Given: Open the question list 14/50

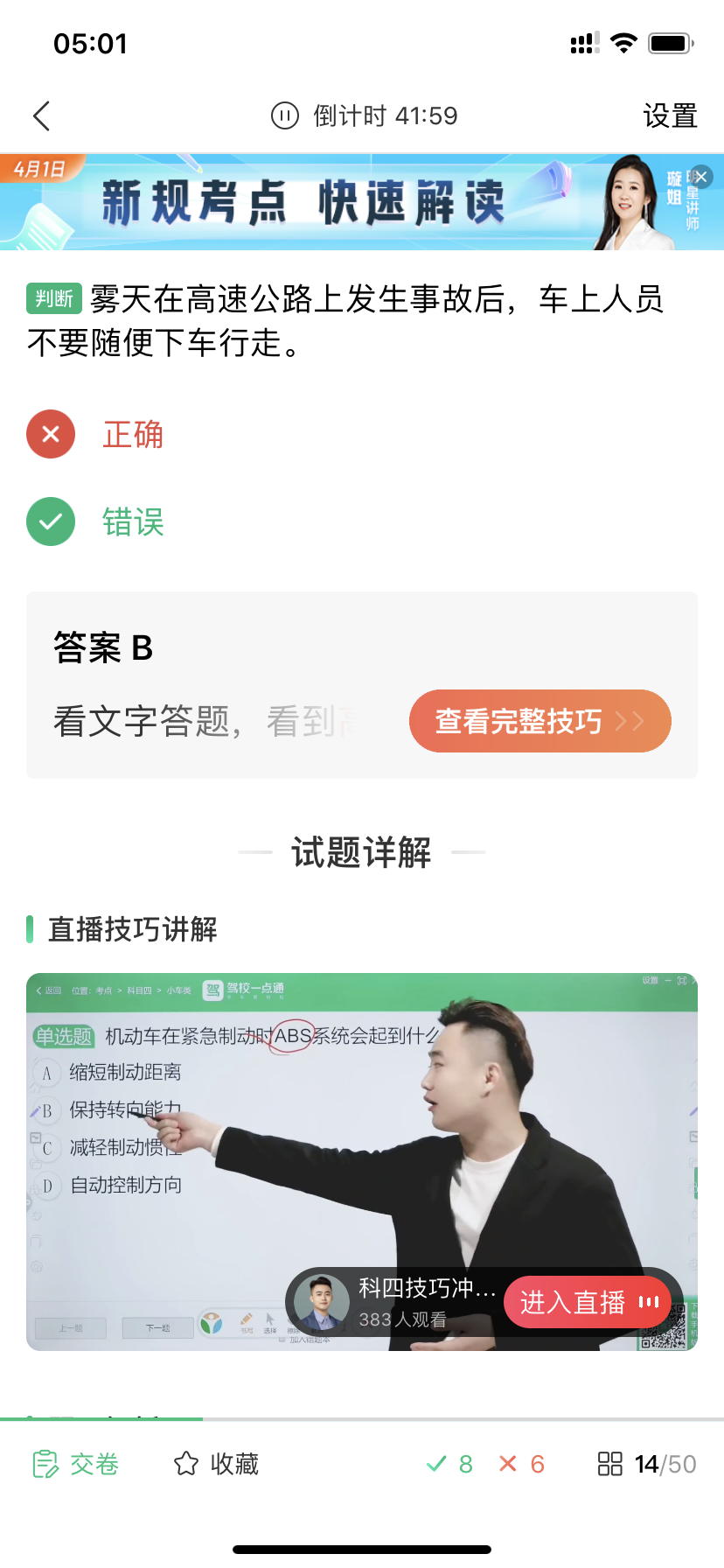Looking at the screenshot, I should coord(647,1464).
